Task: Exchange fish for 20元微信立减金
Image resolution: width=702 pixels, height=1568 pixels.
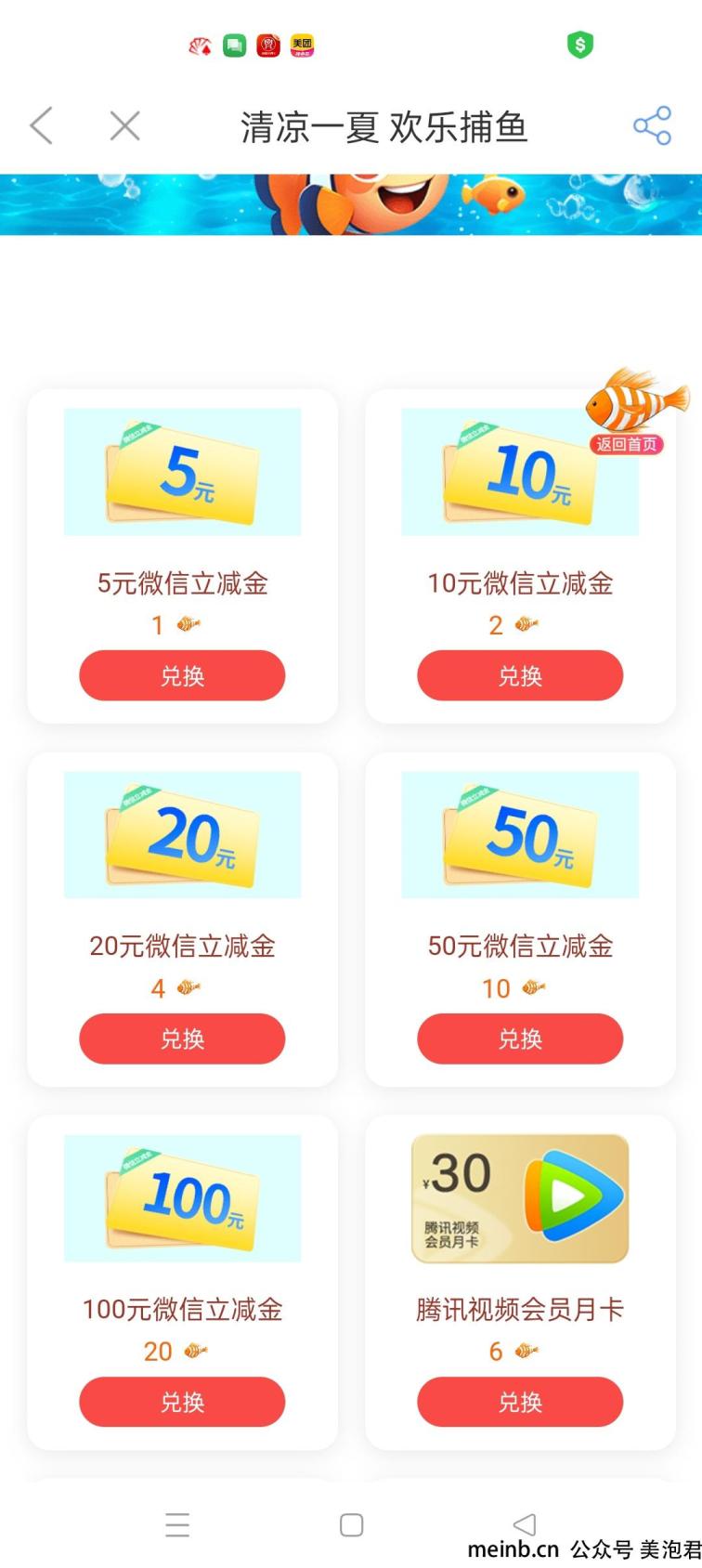Action: (x=182, y=1039)
